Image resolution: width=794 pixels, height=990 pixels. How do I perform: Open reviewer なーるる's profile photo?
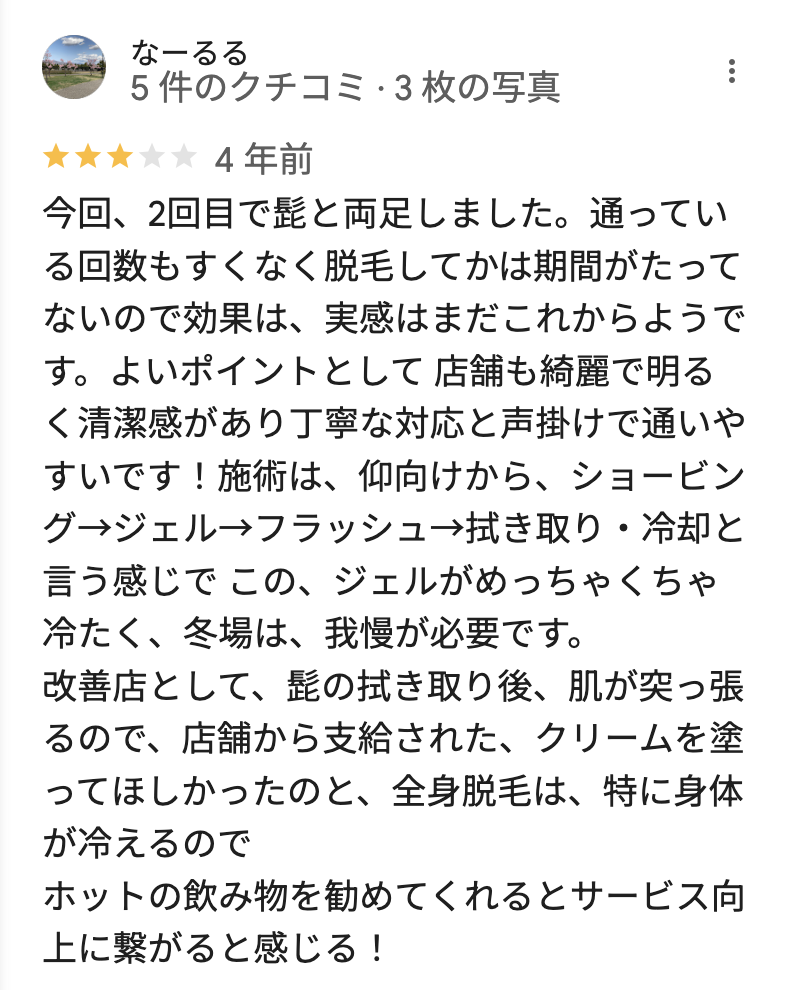(73, 68)
